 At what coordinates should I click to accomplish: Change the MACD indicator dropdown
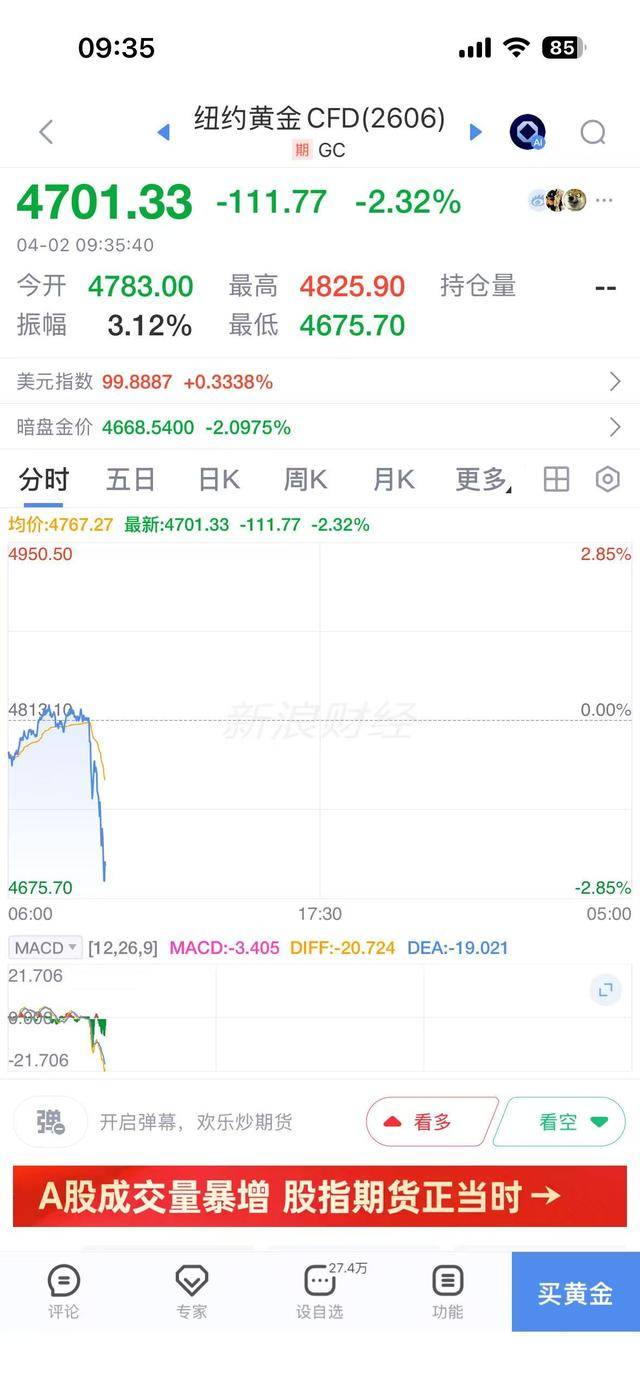[45, 947]
